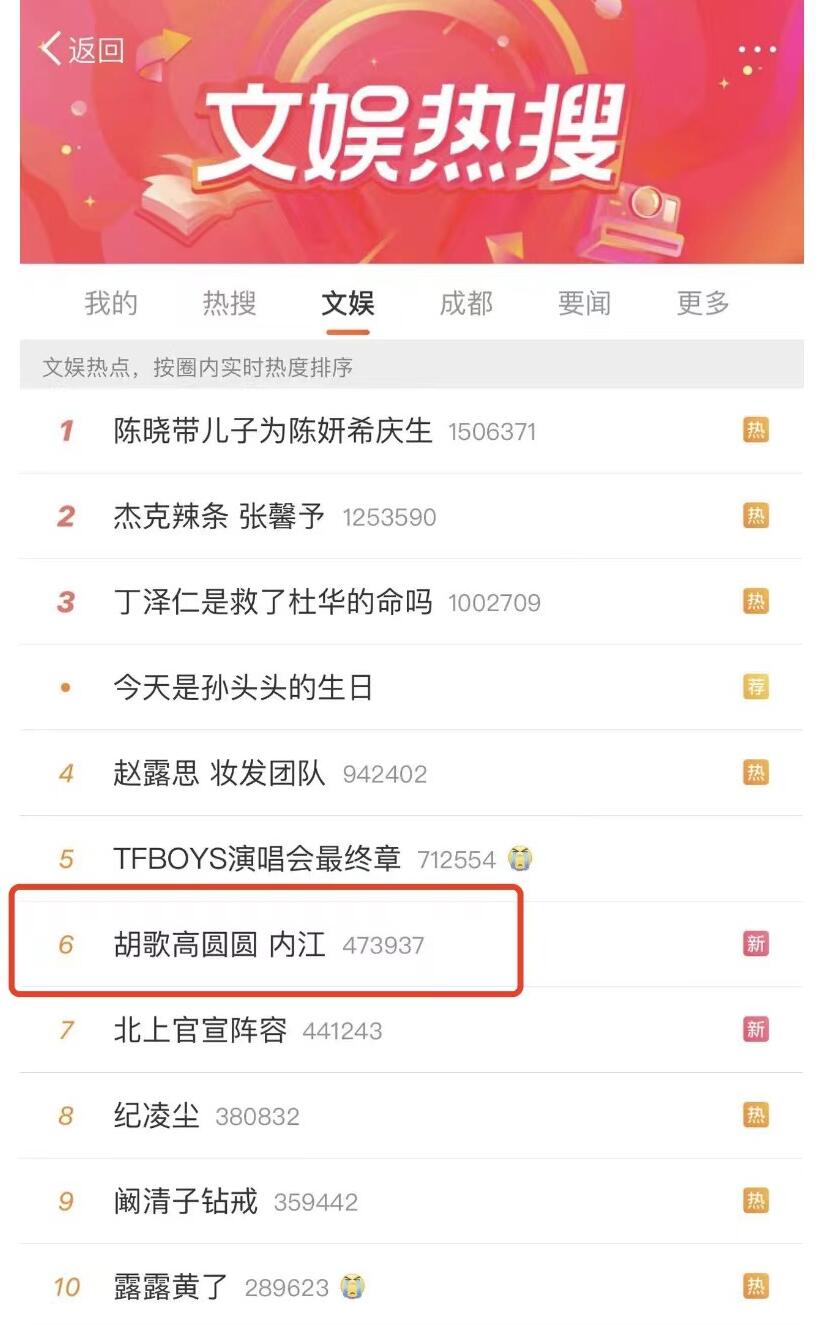The image size is (816, 1326).
Task: Open the 要闻 tab
Action: pyautogui.click(x=584, y=304)
